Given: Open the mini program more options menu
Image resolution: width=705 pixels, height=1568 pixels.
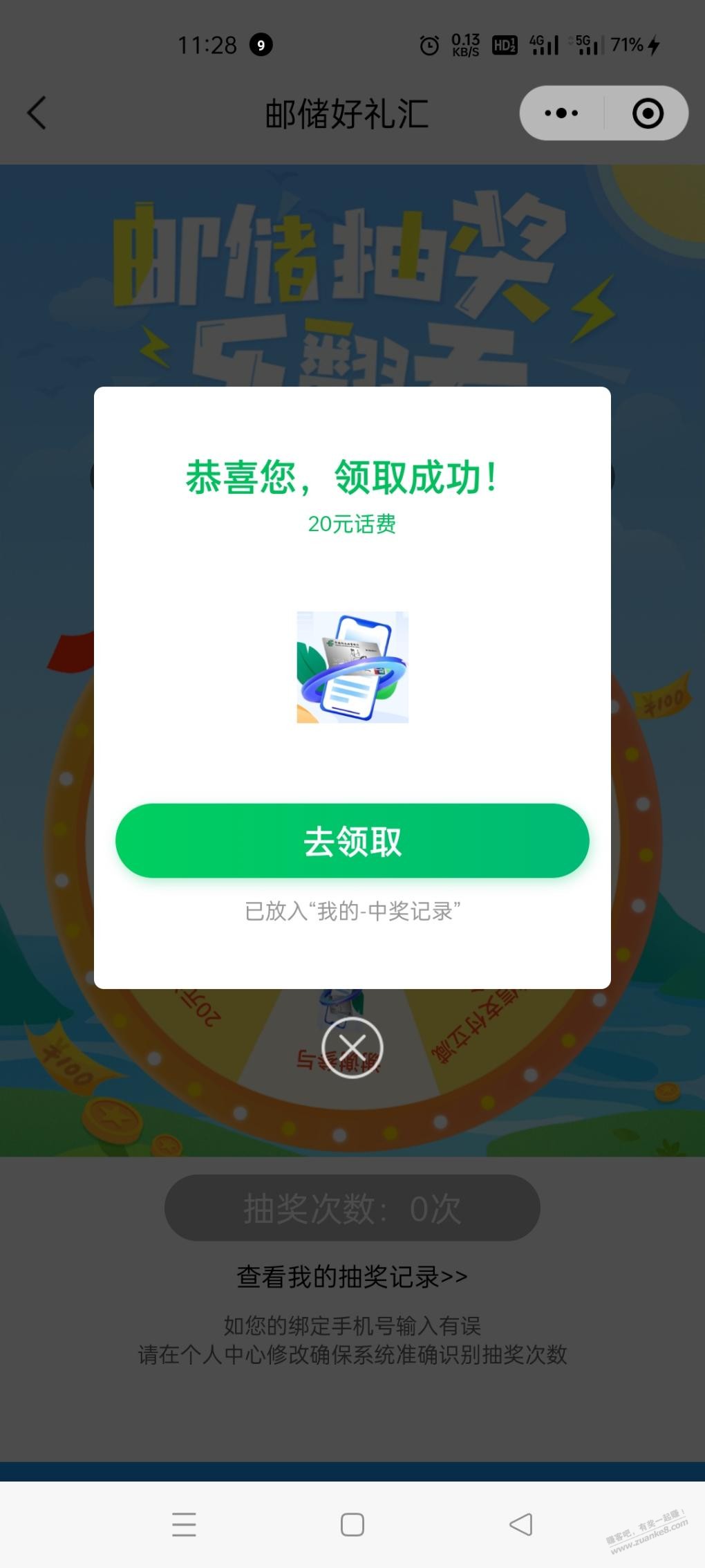Looking at the screenshot, I should point(561,113).
